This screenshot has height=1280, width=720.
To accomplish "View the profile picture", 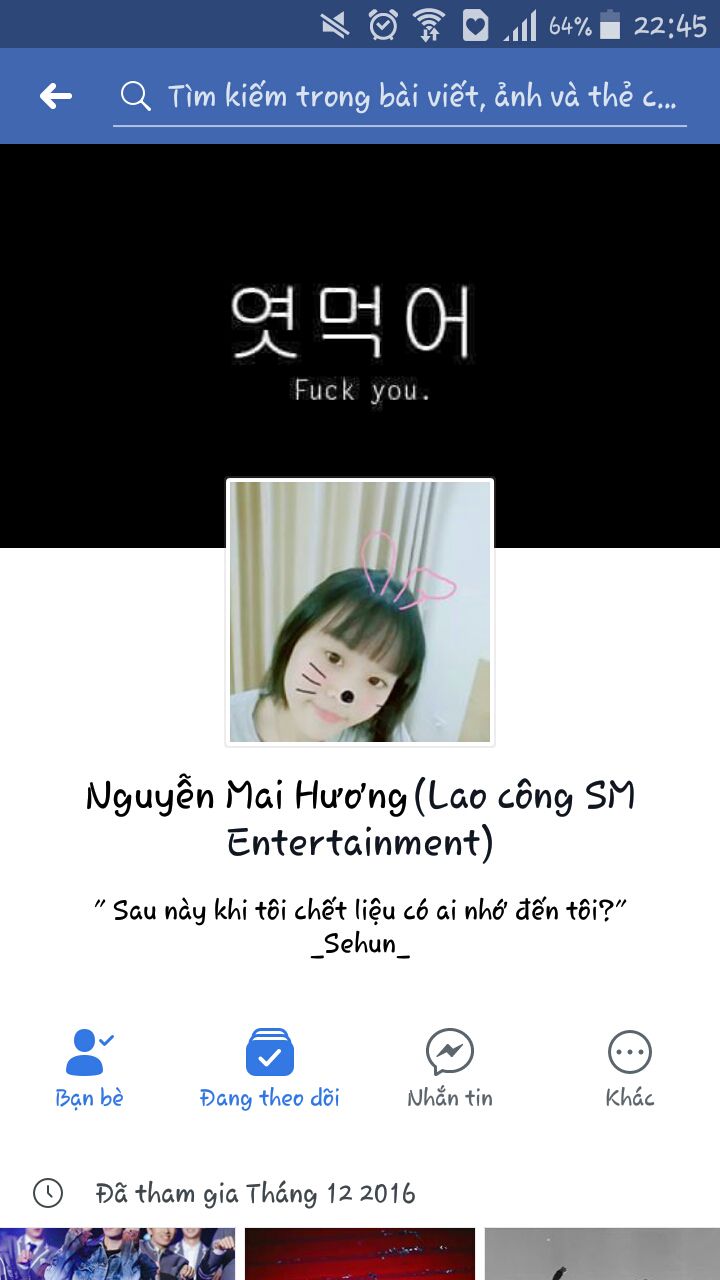I will point(360,612).
